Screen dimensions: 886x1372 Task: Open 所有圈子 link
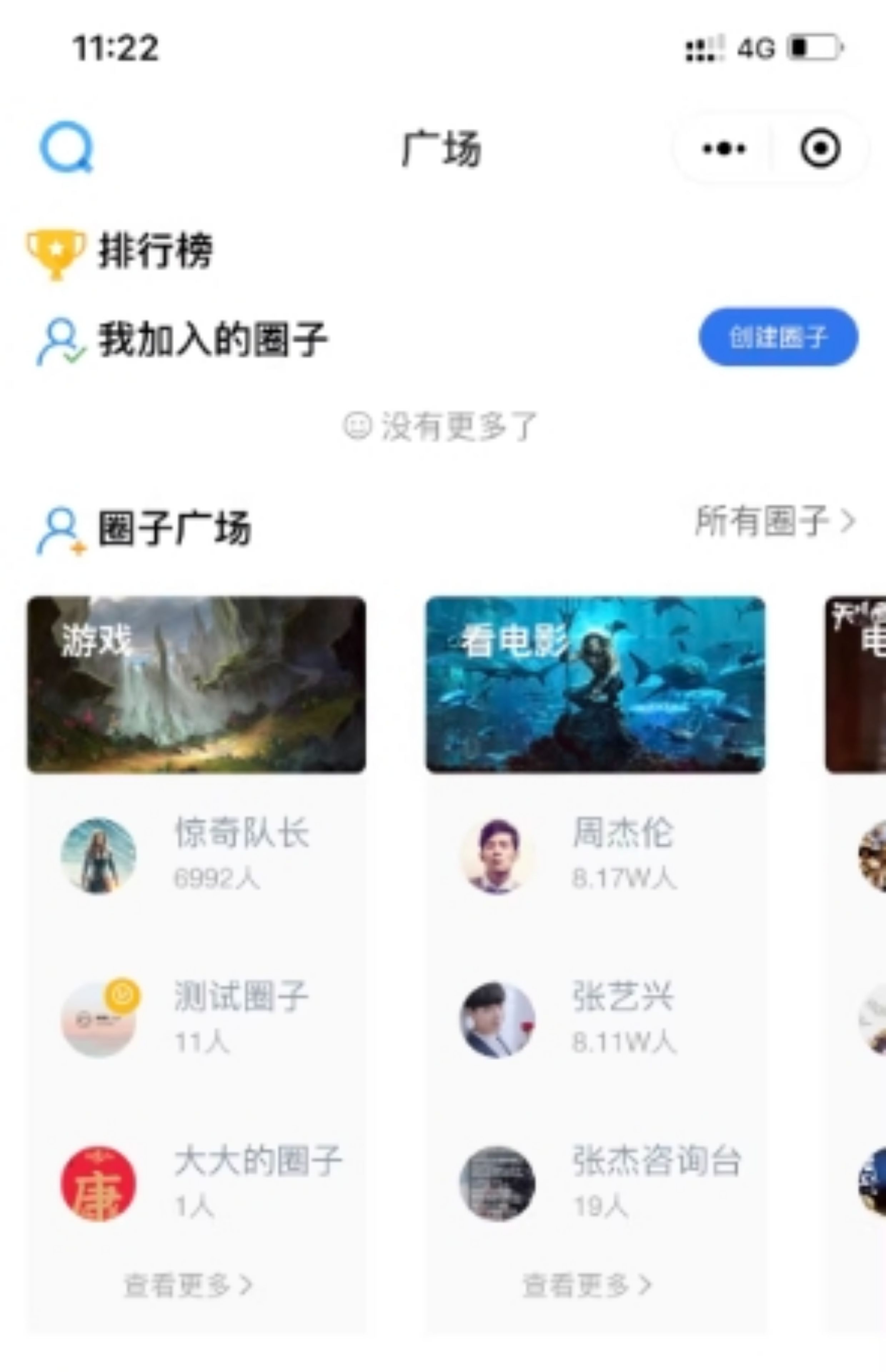tap(774, 521)
